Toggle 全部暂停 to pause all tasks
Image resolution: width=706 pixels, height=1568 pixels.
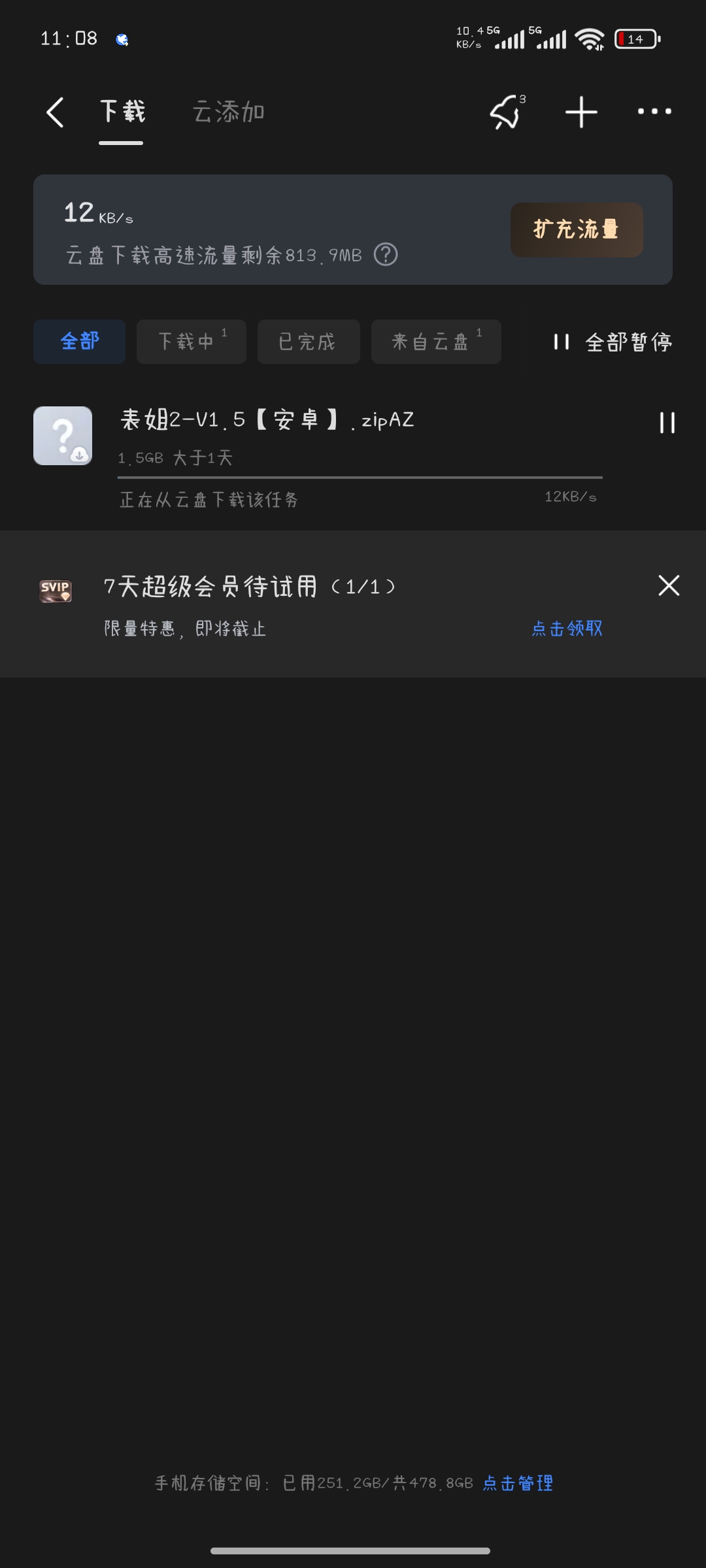pyautogui.click(x=628, y=341)
